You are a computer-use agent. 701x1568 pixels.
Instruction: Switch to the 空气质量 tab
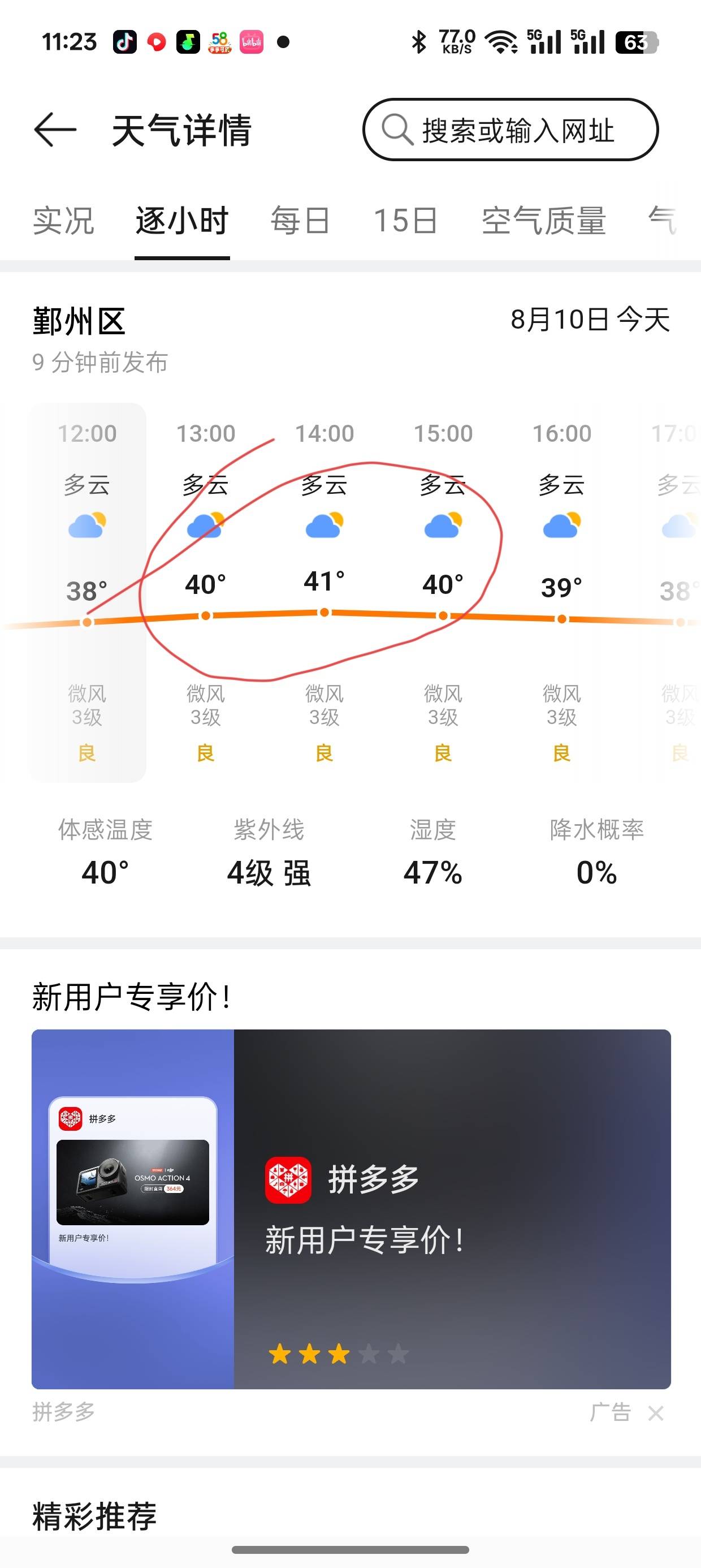[x=543, y=221]
